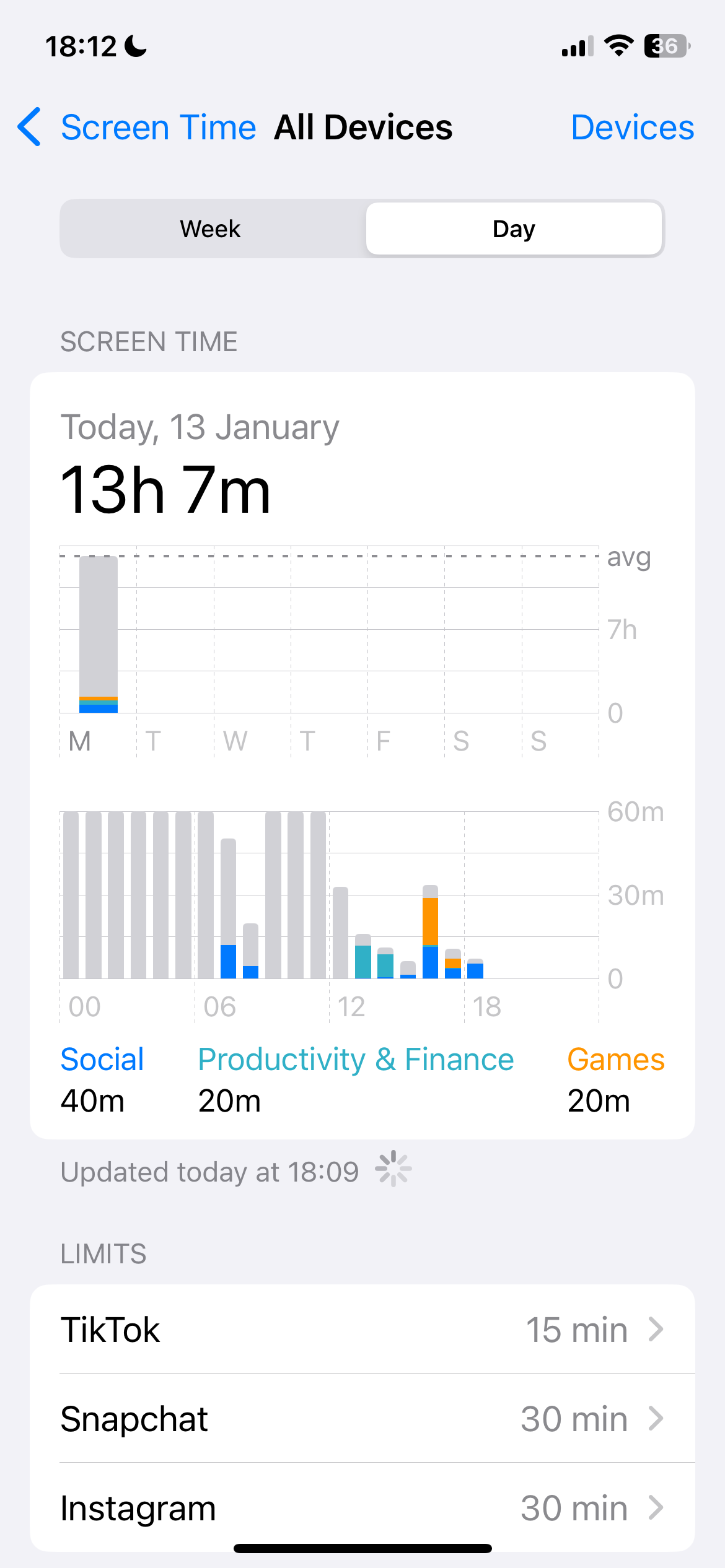Open the Devices selector
This screenshot has width=725, height=1568.
(x=632, y=128)
